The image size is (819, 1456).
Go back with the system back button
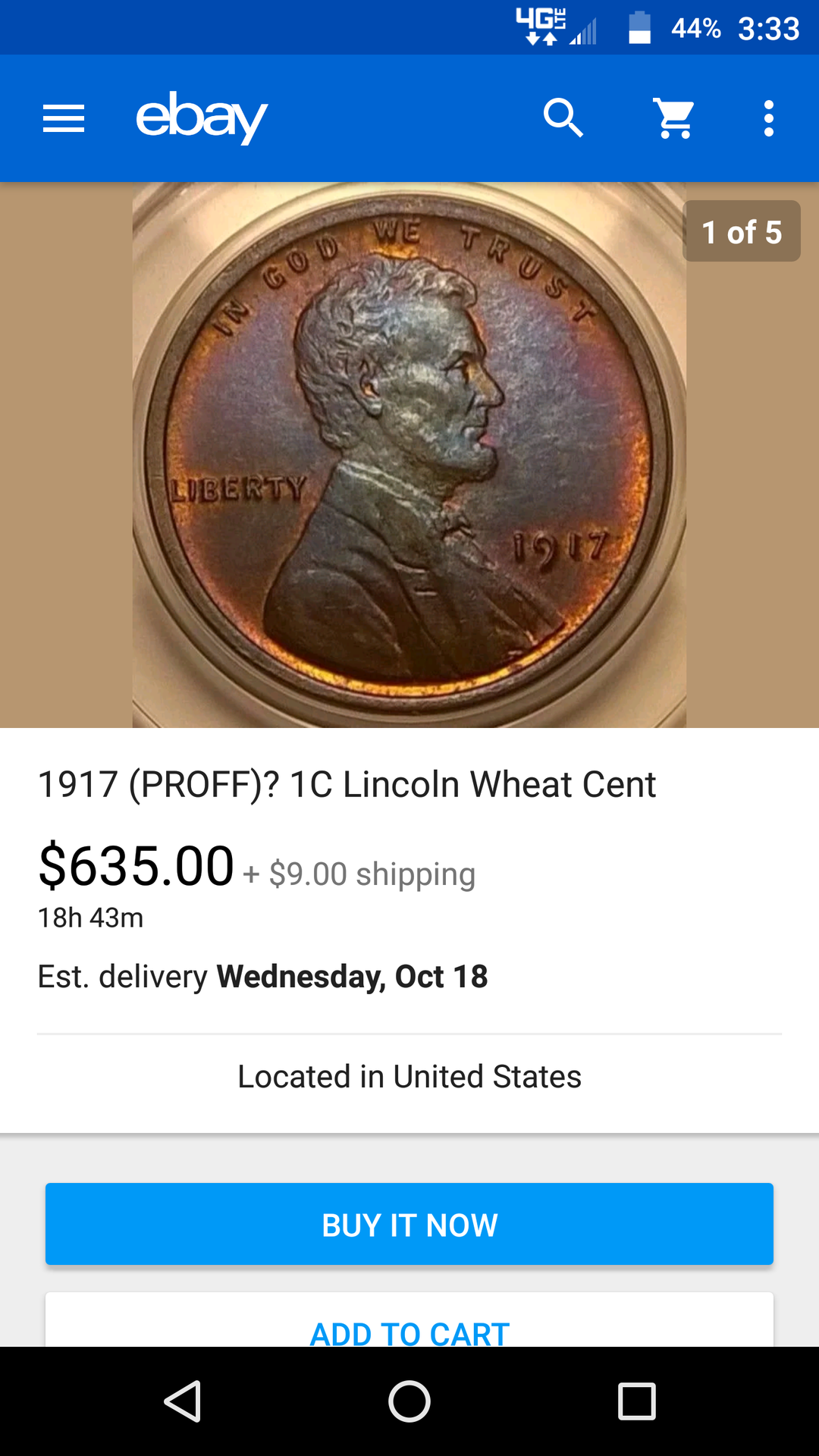[x=183, y=1401]
